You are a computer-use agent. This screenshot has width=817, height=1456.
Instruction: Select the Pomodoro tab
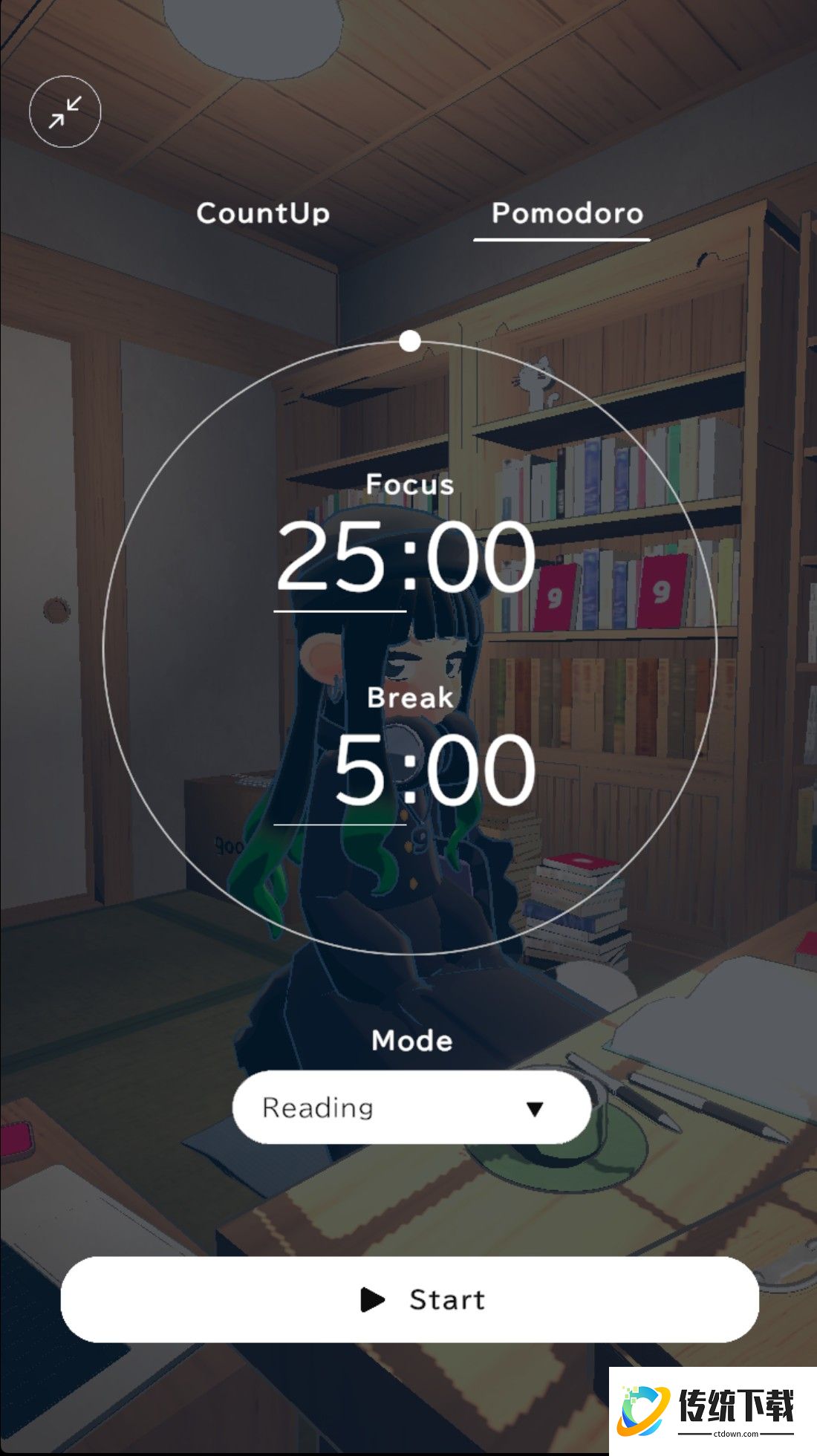[567, 214]
